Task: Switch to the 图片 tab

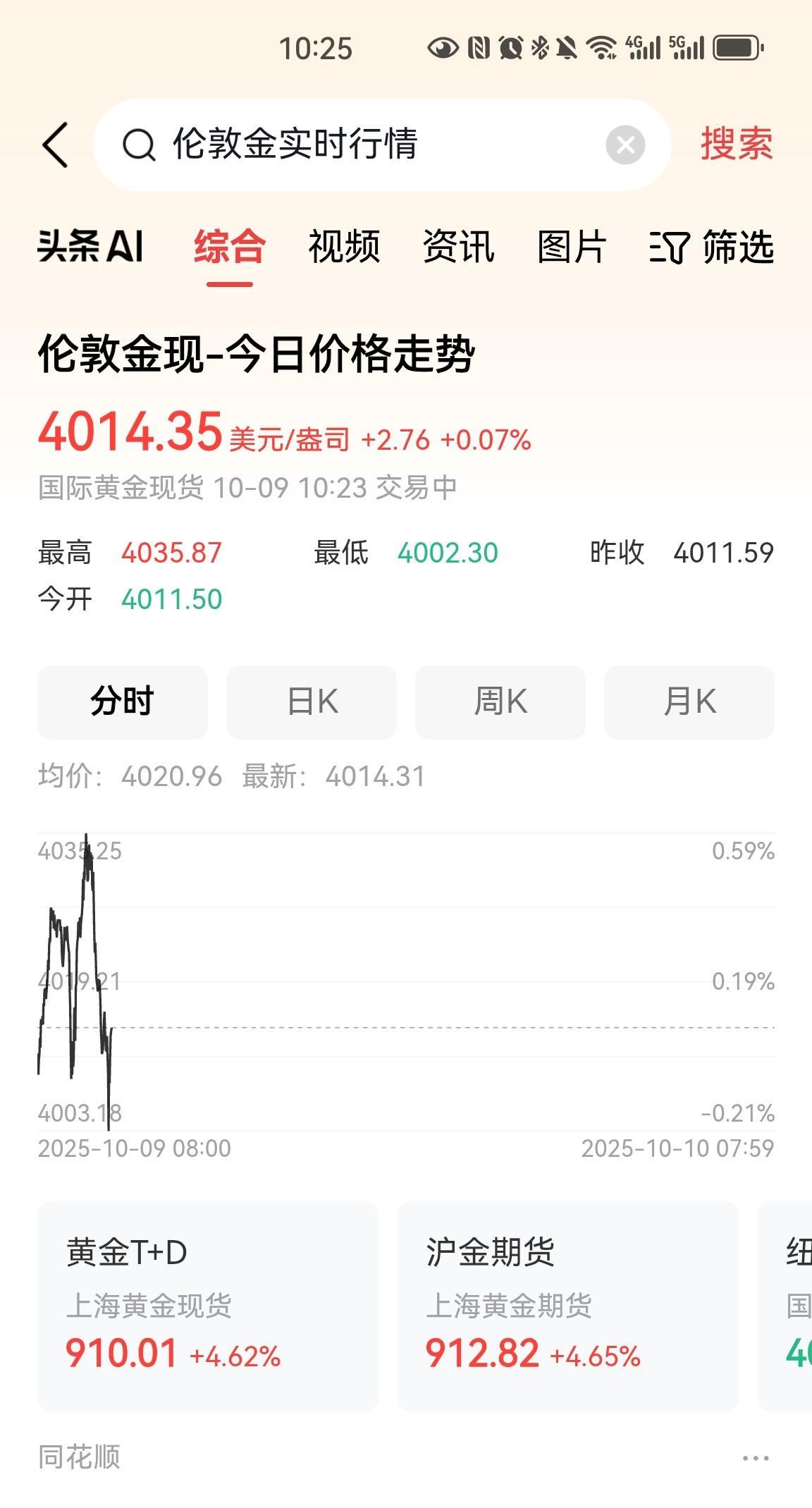Action: pyautogui.click(x=572, y=247)
